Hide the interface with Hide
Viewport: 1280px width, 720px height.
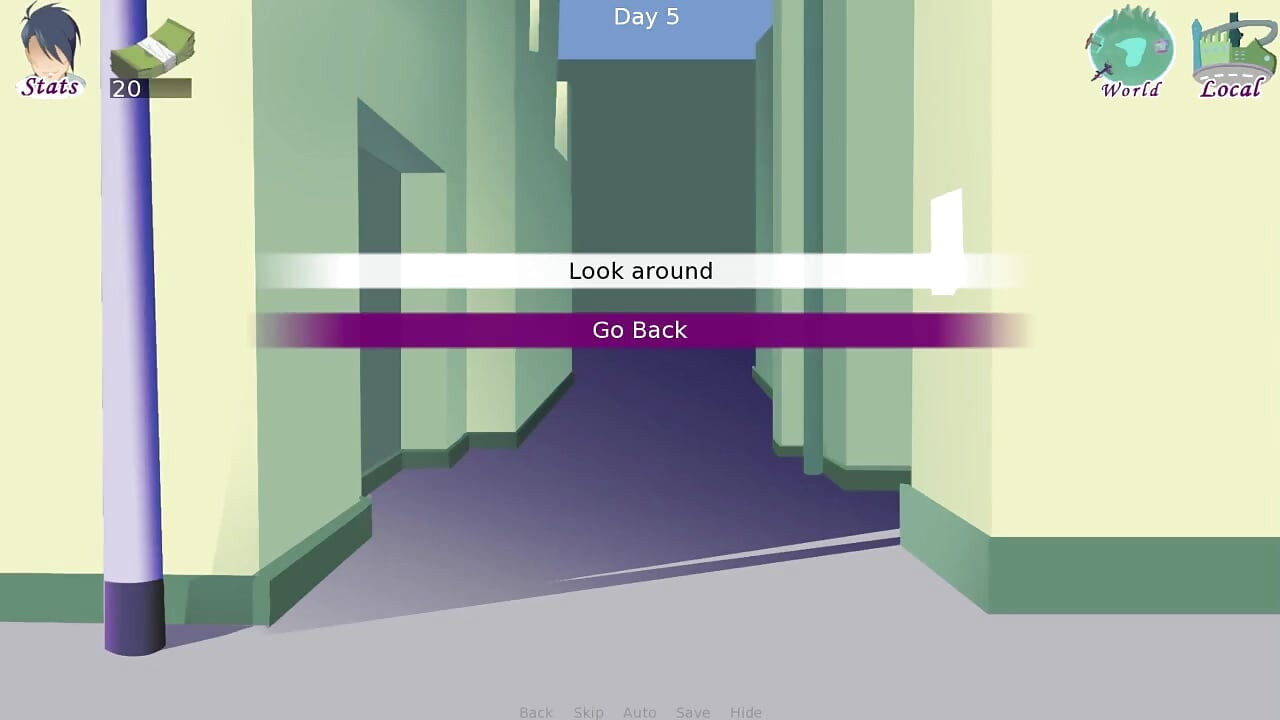click(746, 712)
